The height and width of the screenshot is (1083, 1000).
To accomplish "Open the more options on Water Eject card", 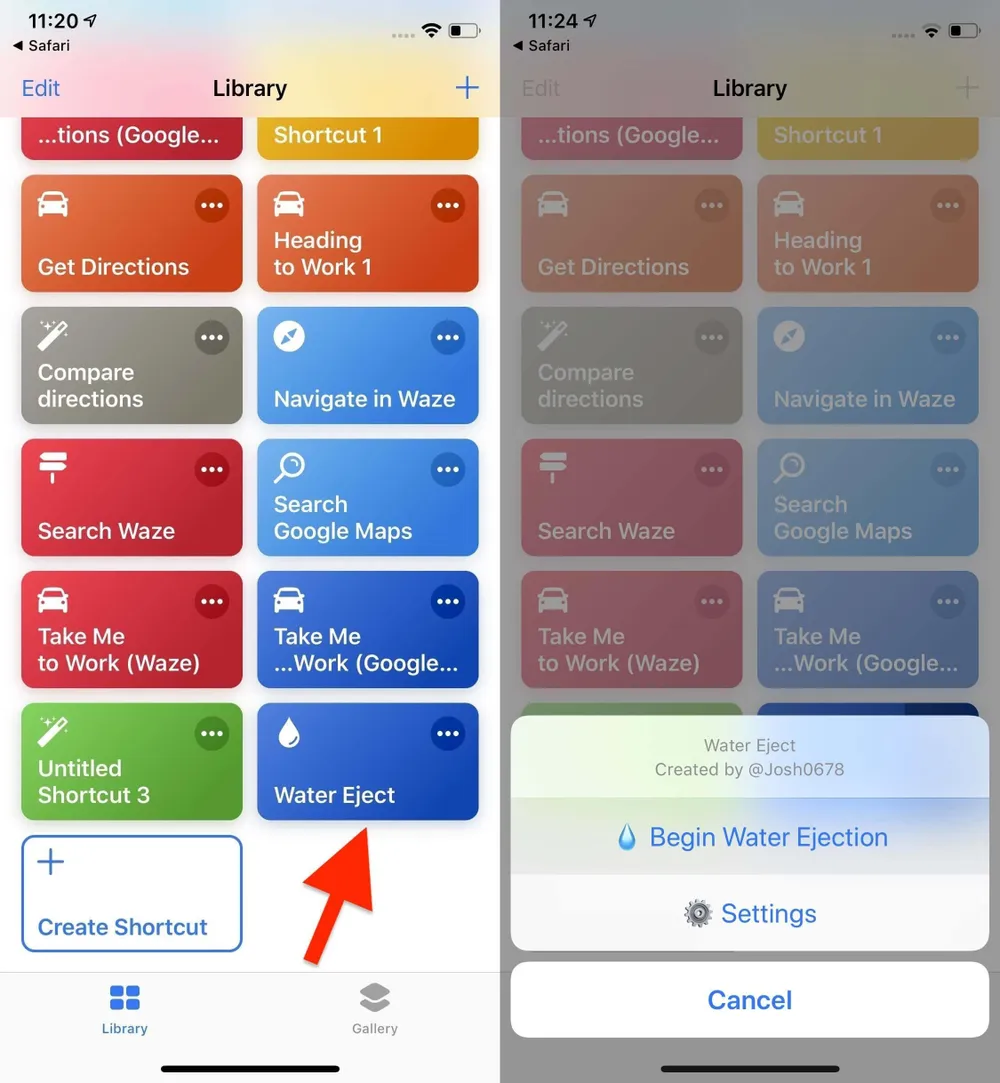I will click(447, 734).
